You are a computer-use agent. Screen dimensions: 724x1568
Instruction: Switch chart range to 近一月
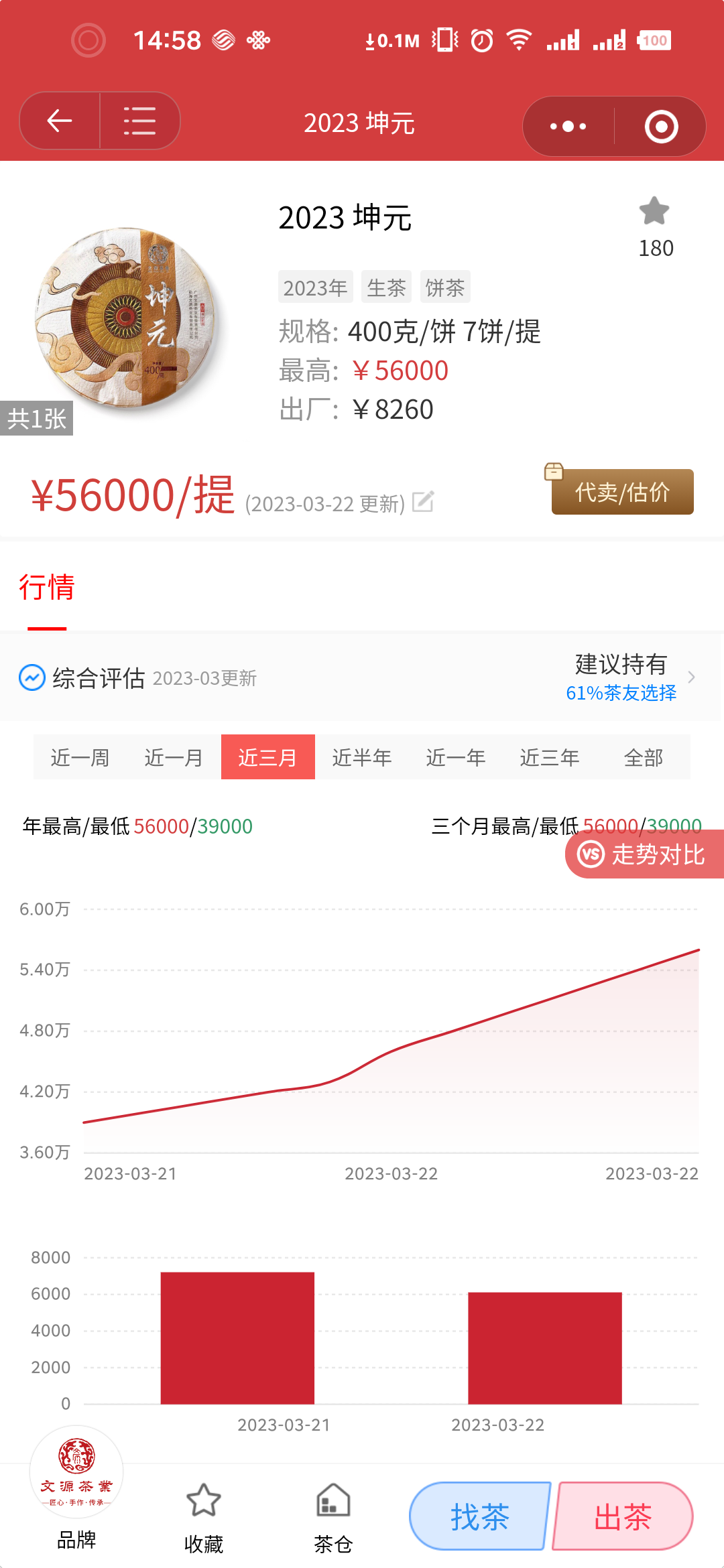[174, 757]
